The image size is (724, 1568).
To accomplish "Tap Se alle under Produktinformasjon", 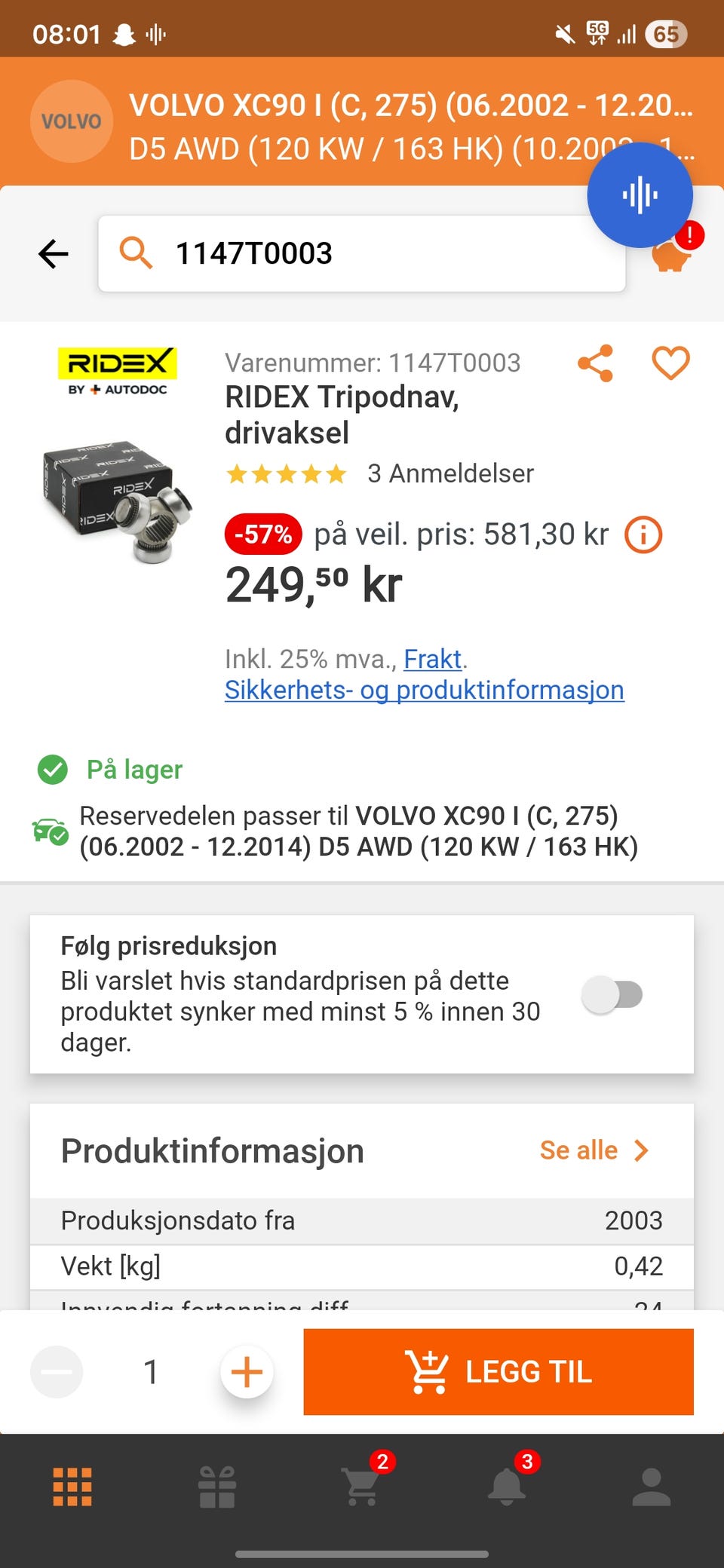I will coord(594,1150).
